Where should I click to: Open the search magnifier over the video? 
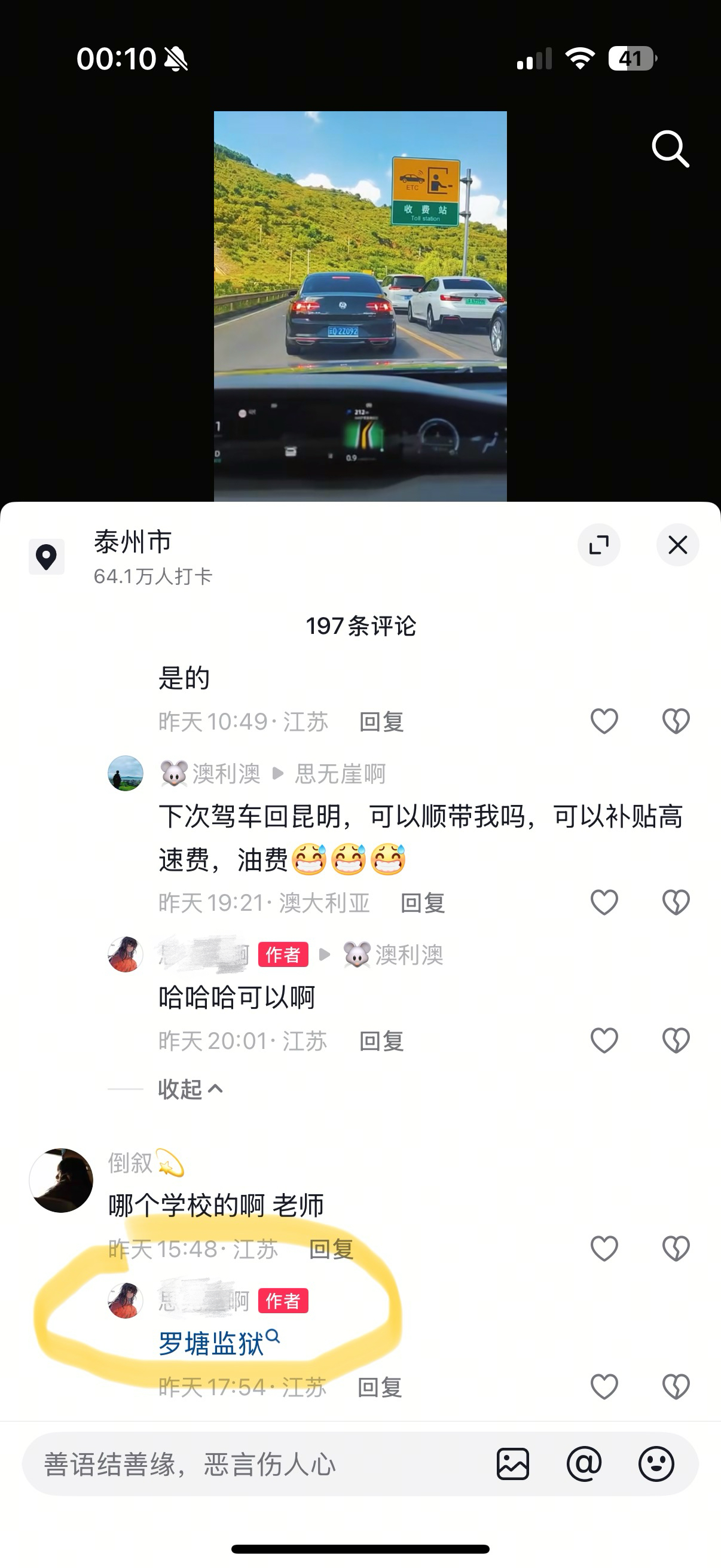pyautogui.click(x=670, y=148)
